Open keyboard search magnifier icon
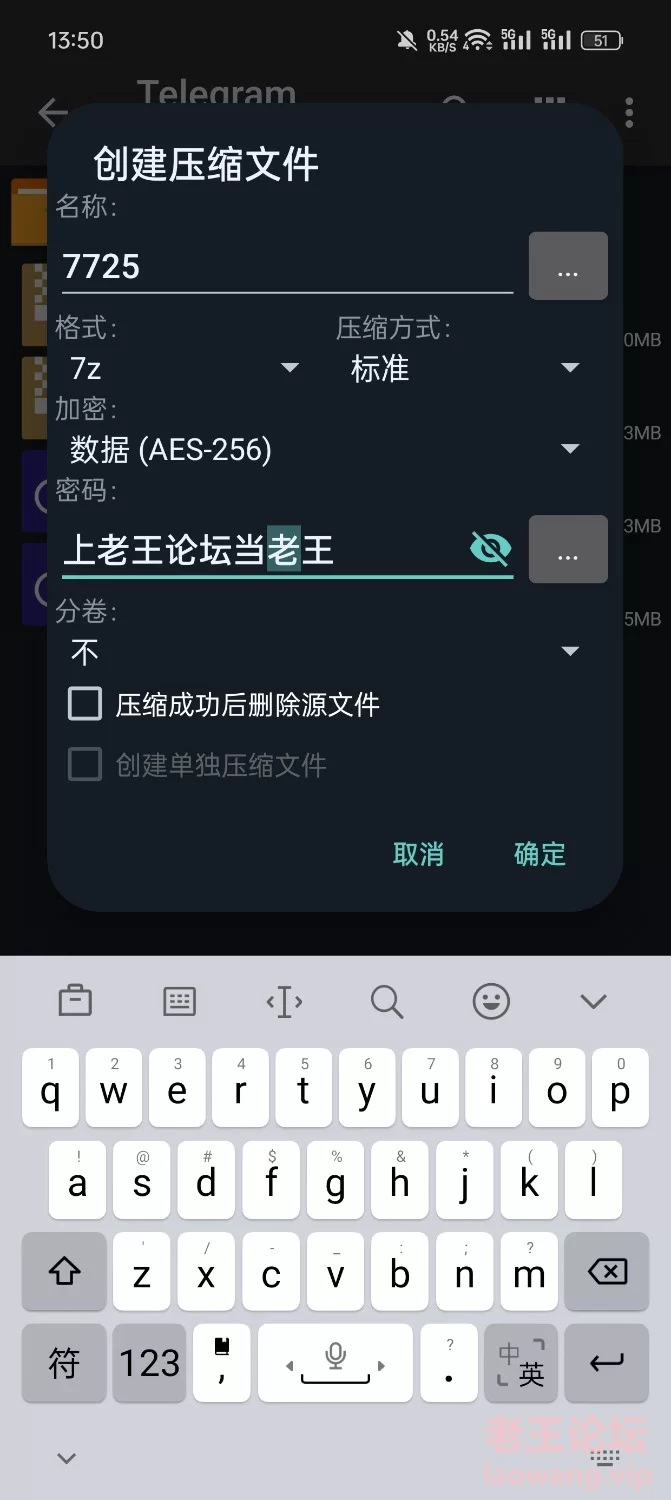The height and width of the screenshot is (1500, 671). 387,1001
